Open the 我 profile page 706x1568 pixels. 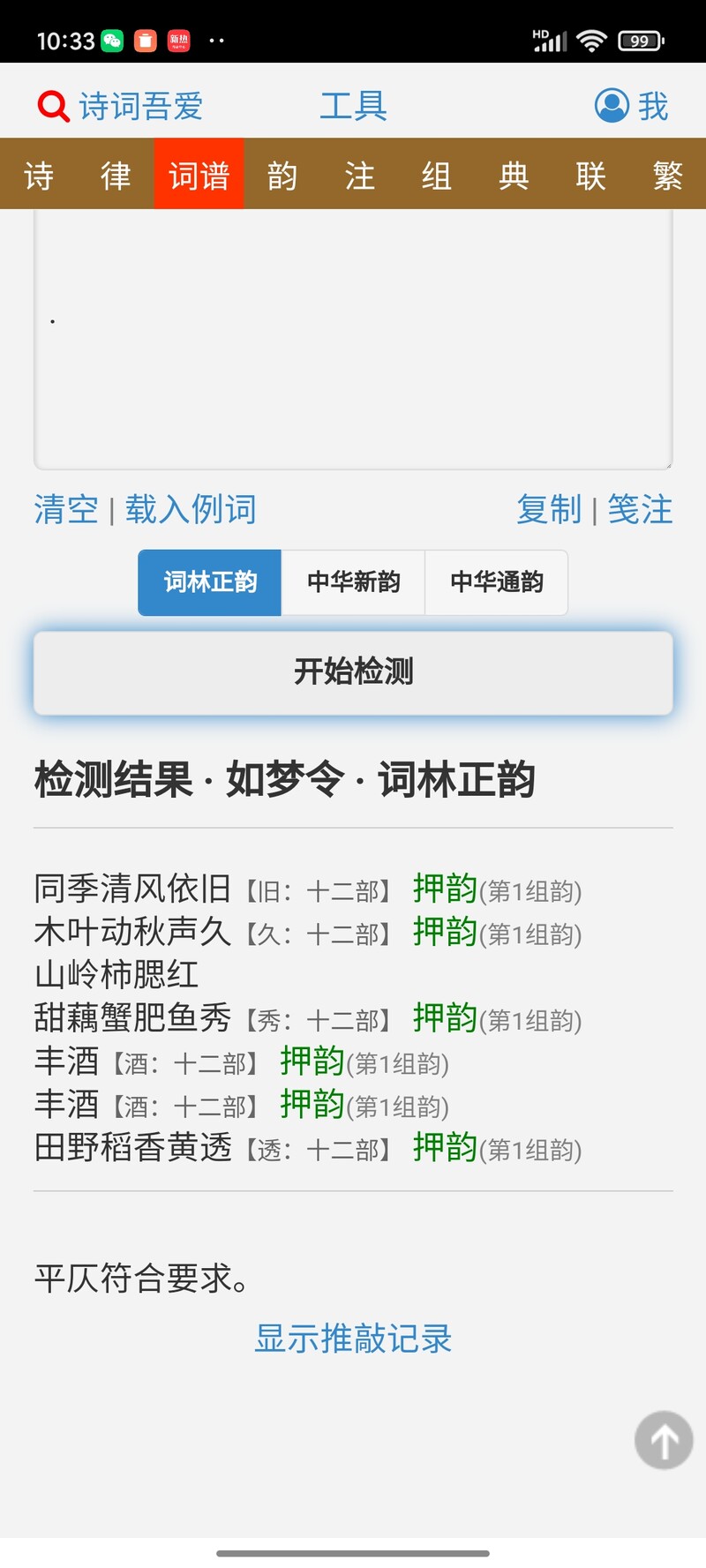click(632, 106)
